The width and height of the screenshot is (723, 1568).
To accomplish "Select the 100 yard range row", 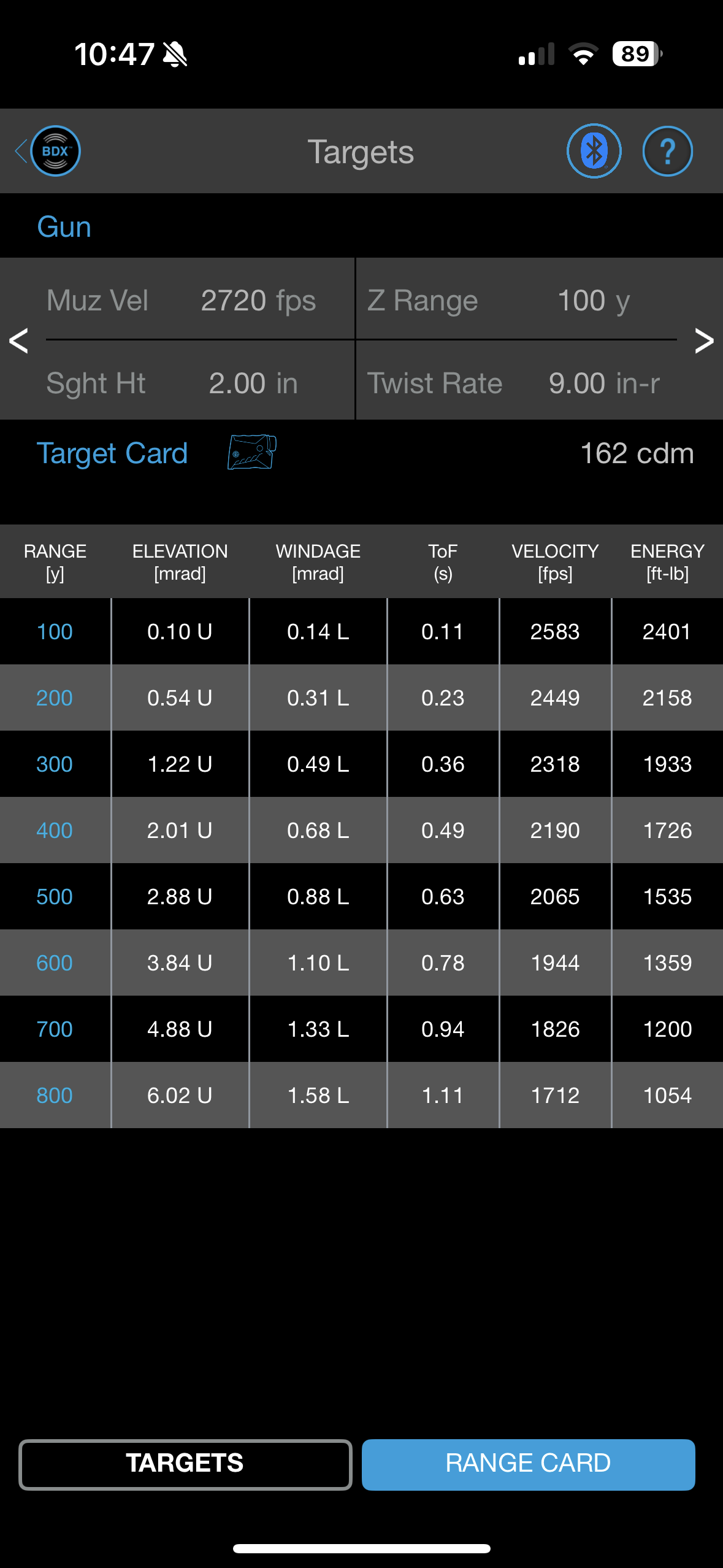I will tap(361, 631).
